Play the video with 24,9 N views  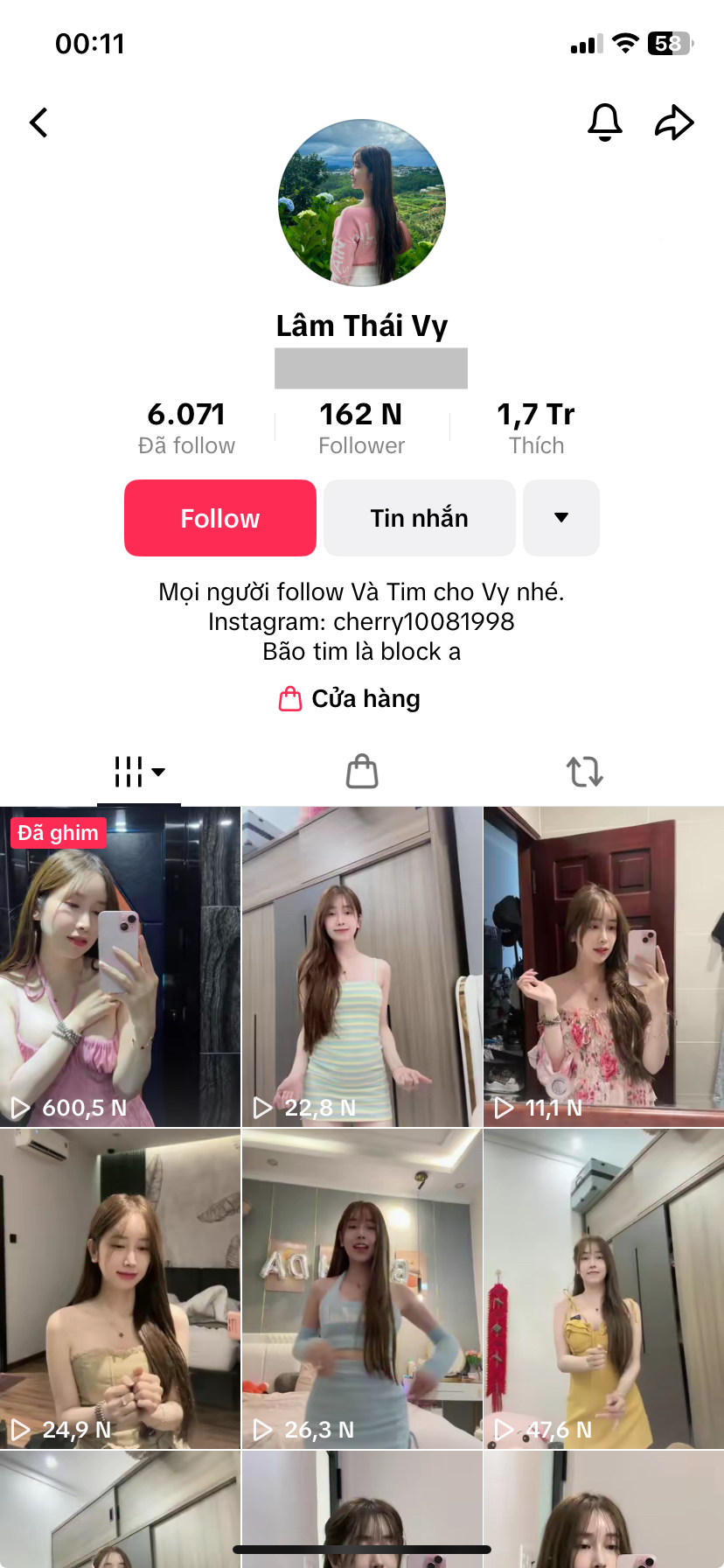pos(120,1288)
